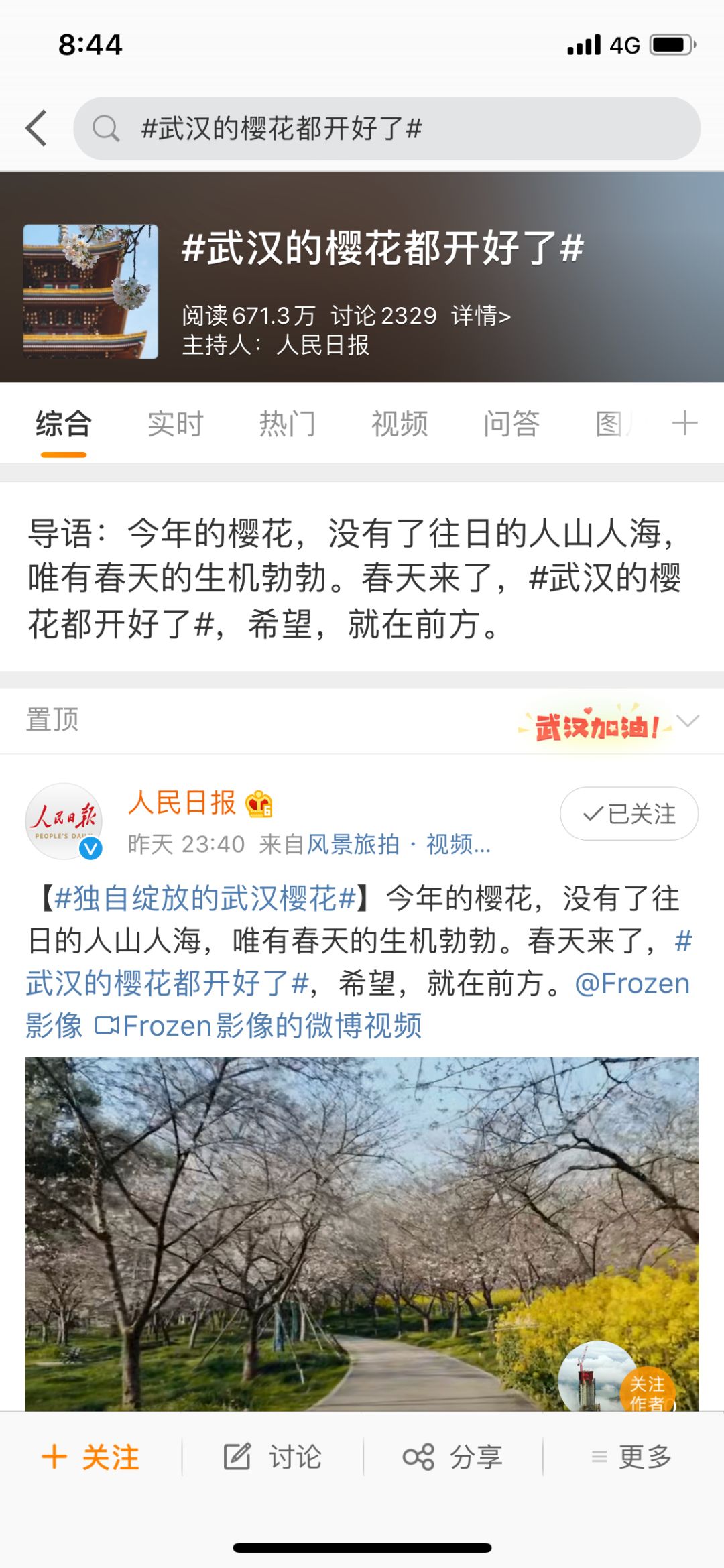Share this topic via 分享
Viewport: 724px width, 1568px height.
click(452, 1457)
